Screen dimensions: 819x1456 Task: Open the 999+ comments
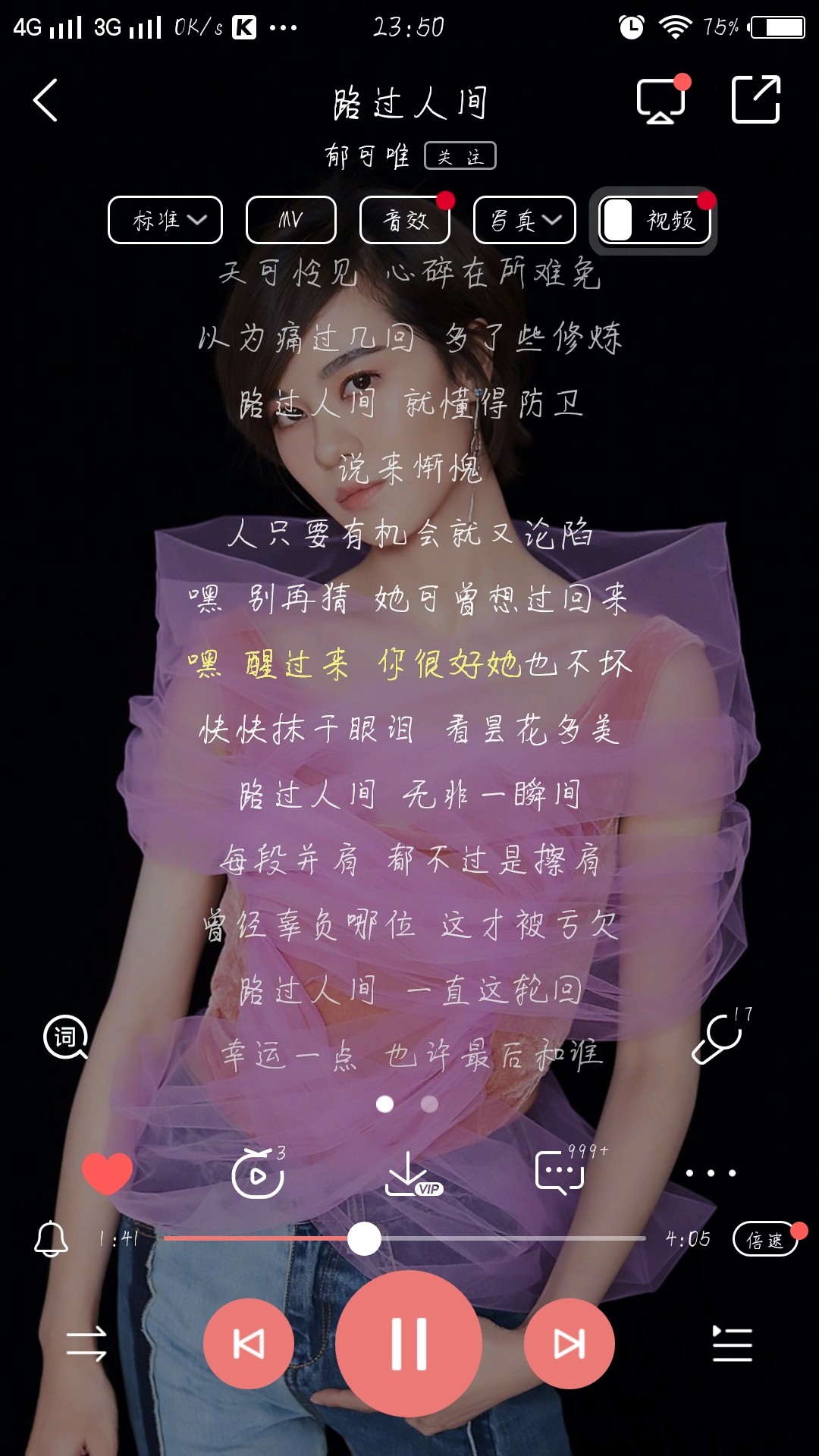click(x=560, y=1173)
